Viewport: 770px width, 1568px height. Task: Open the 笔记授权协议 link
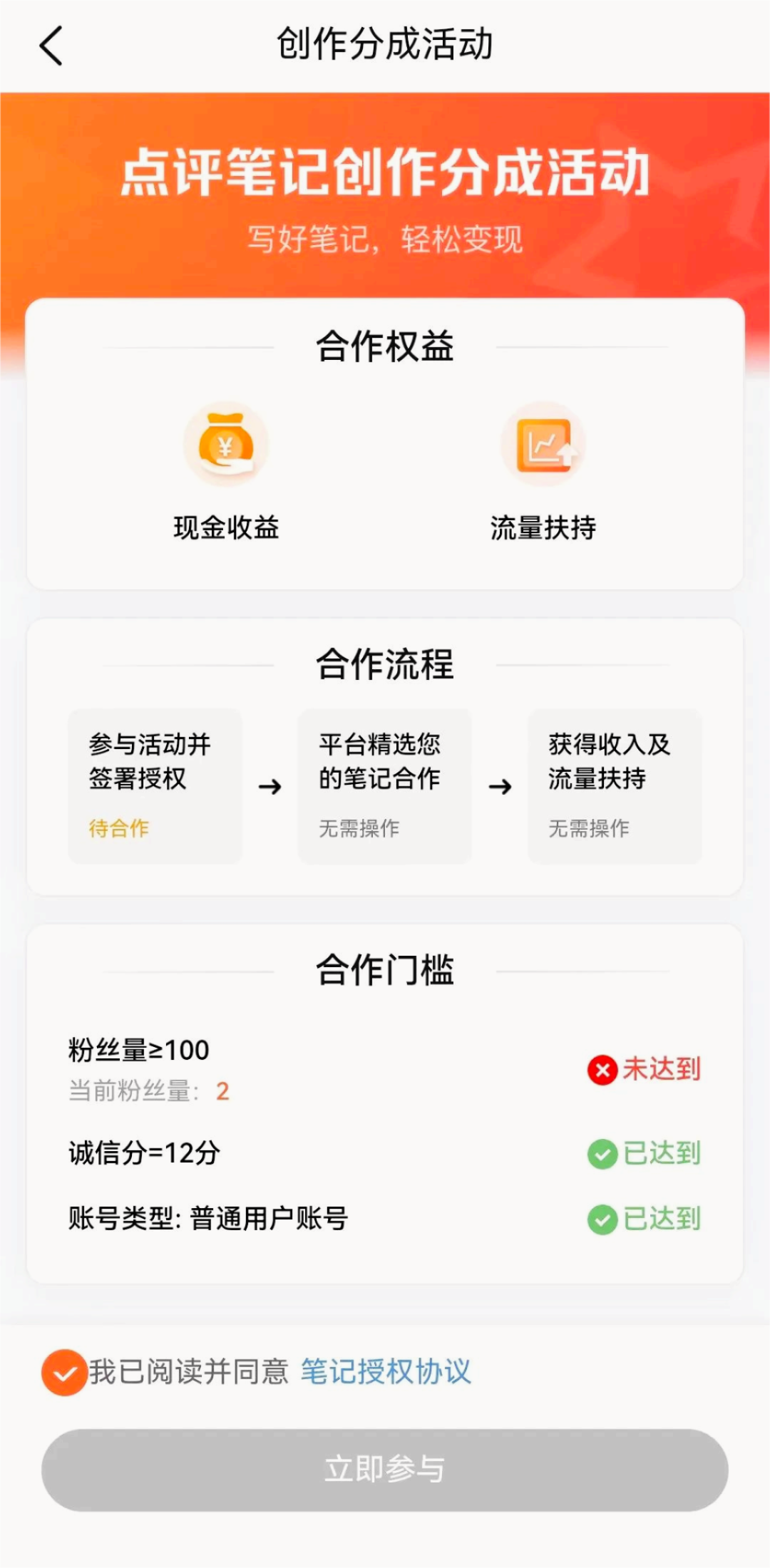point(386,1371)
